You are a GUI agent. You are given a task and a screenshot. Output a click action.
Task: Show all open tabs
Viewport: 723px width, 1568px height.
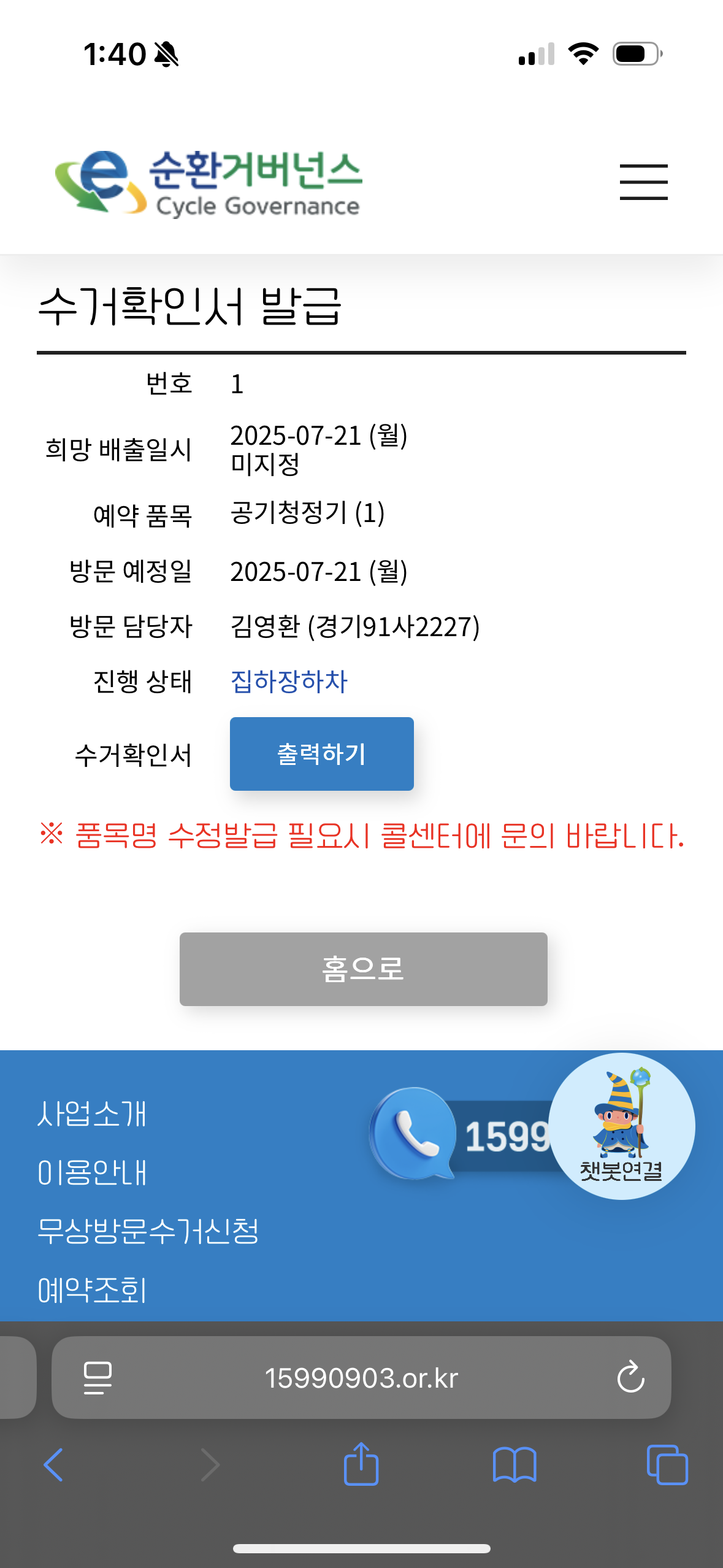pos(667,1465)
